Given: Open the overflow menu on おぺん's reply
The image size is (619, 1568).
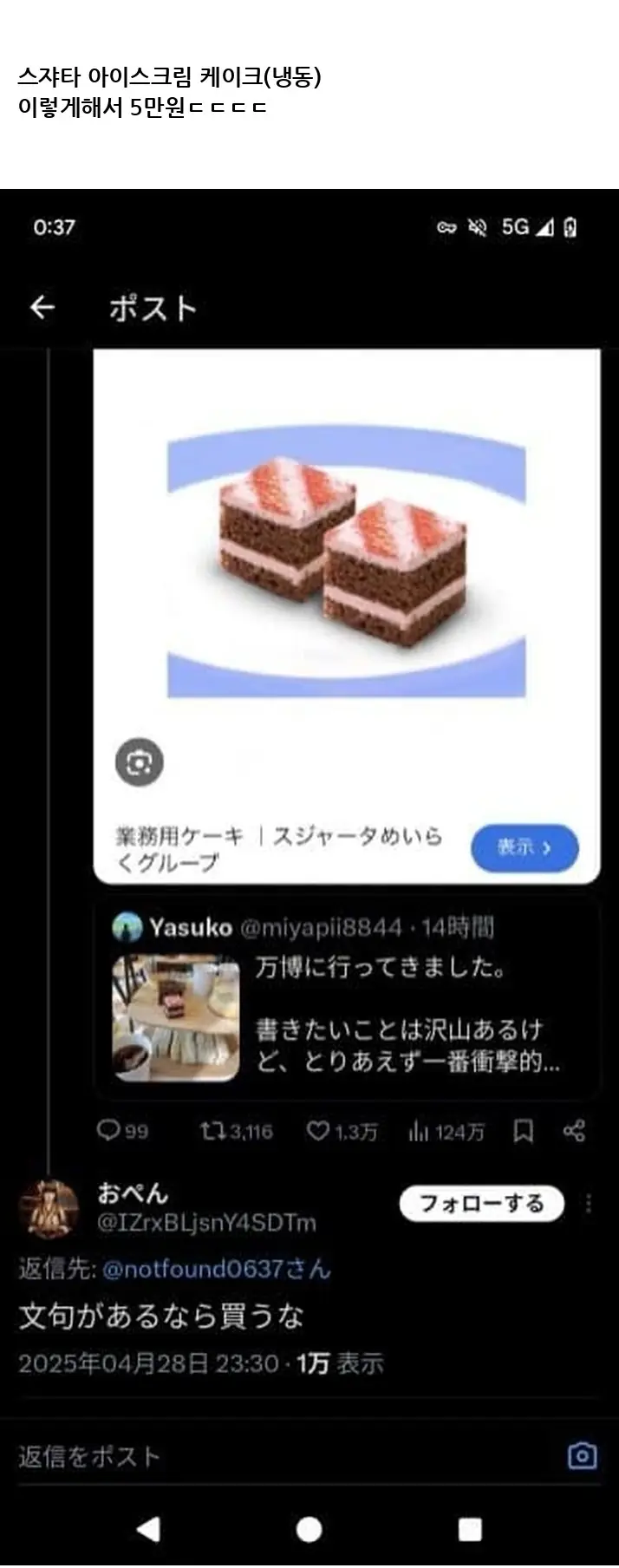Looking at the screenshot, I should (590, 1203).
